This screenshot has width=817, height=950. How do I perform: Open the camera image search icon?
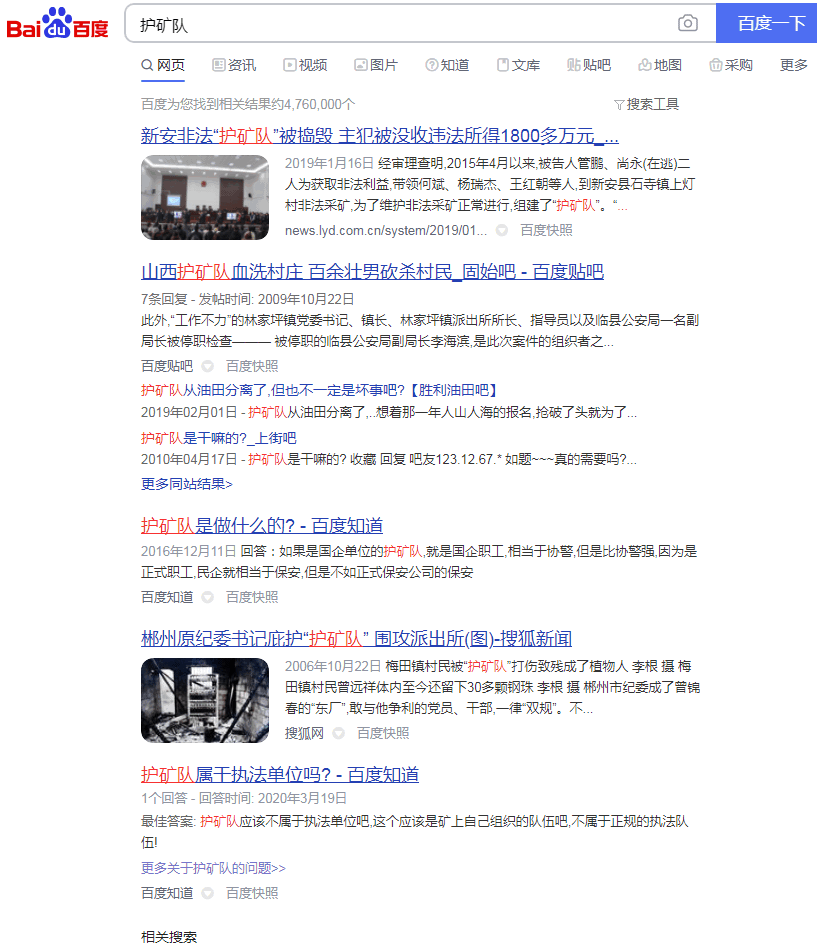coord(688,24)
